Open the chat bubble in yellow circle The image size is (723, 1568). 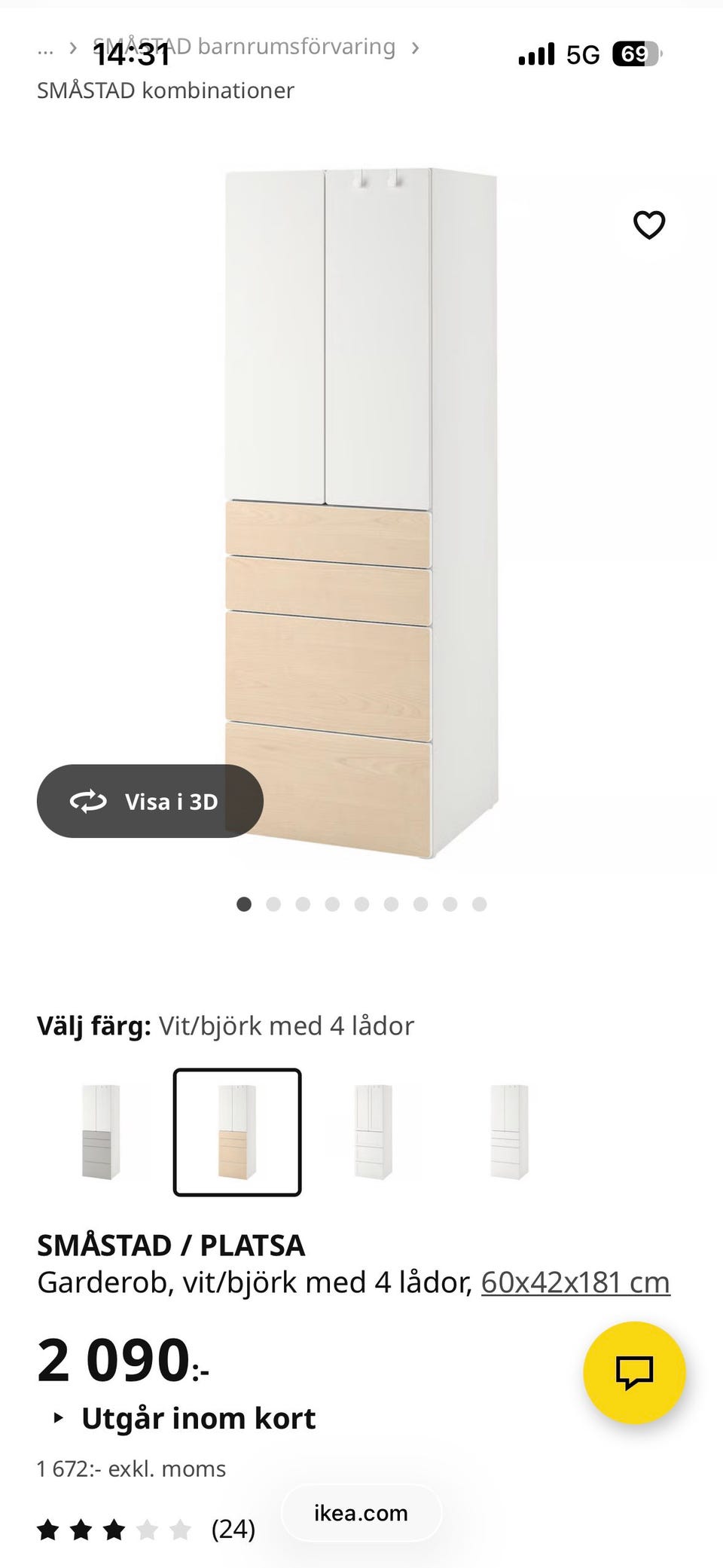pyautogui.click(x=635, y=1372)
